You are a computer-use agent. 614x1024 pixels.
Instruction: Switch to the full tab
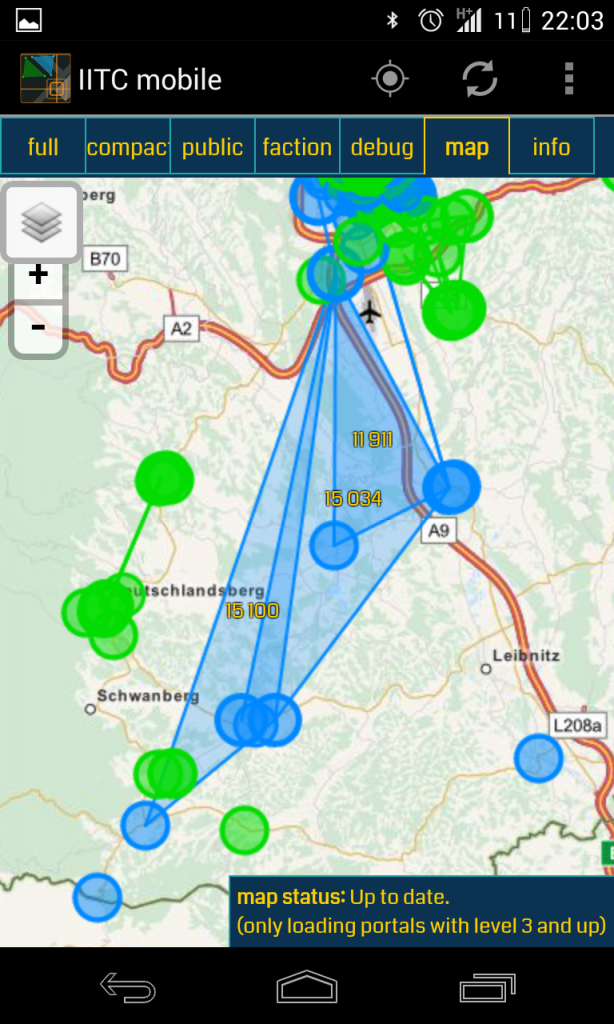click(x=43, y=147)
